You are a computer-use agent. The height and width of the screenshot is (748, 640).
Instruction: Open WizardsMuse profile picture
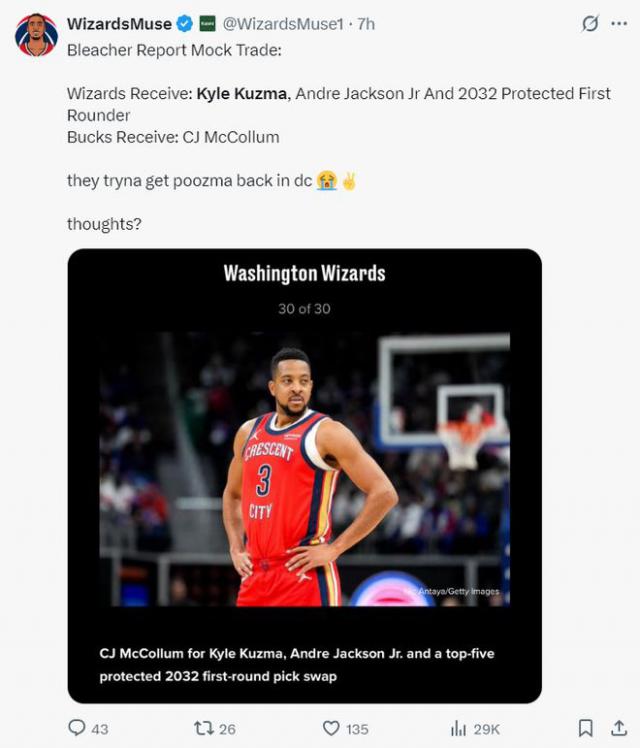(x=36, y=34)
